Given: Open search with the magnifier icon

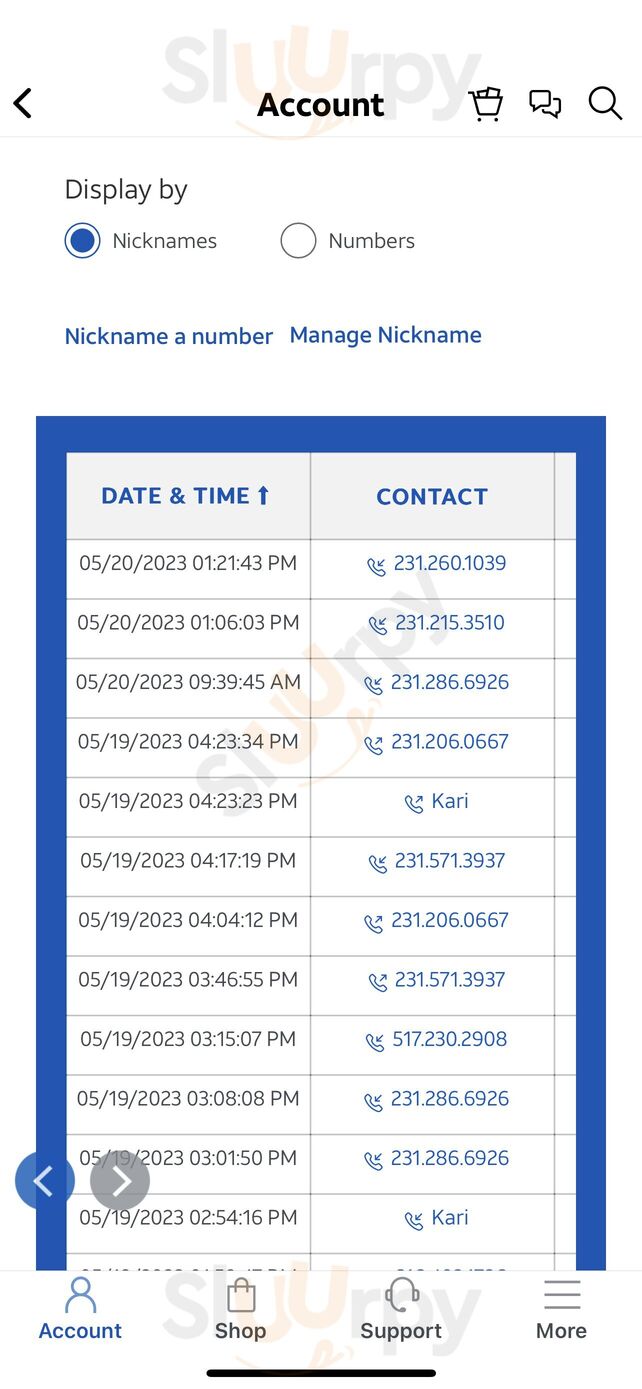Looking at the screenshot, I should pyautogui.click(x=605, y=103).
